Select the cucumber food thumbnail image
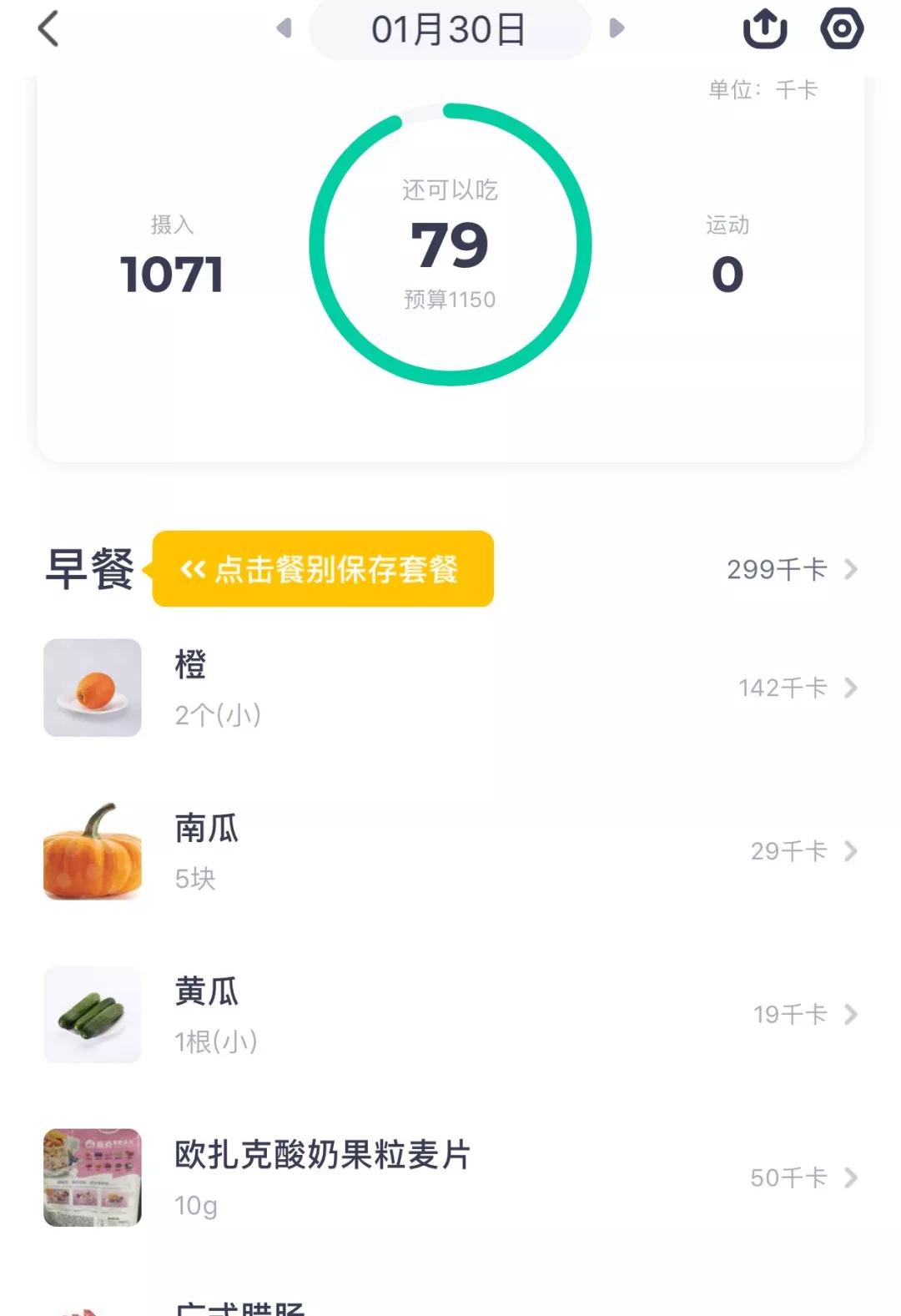 click(92, 1015)
